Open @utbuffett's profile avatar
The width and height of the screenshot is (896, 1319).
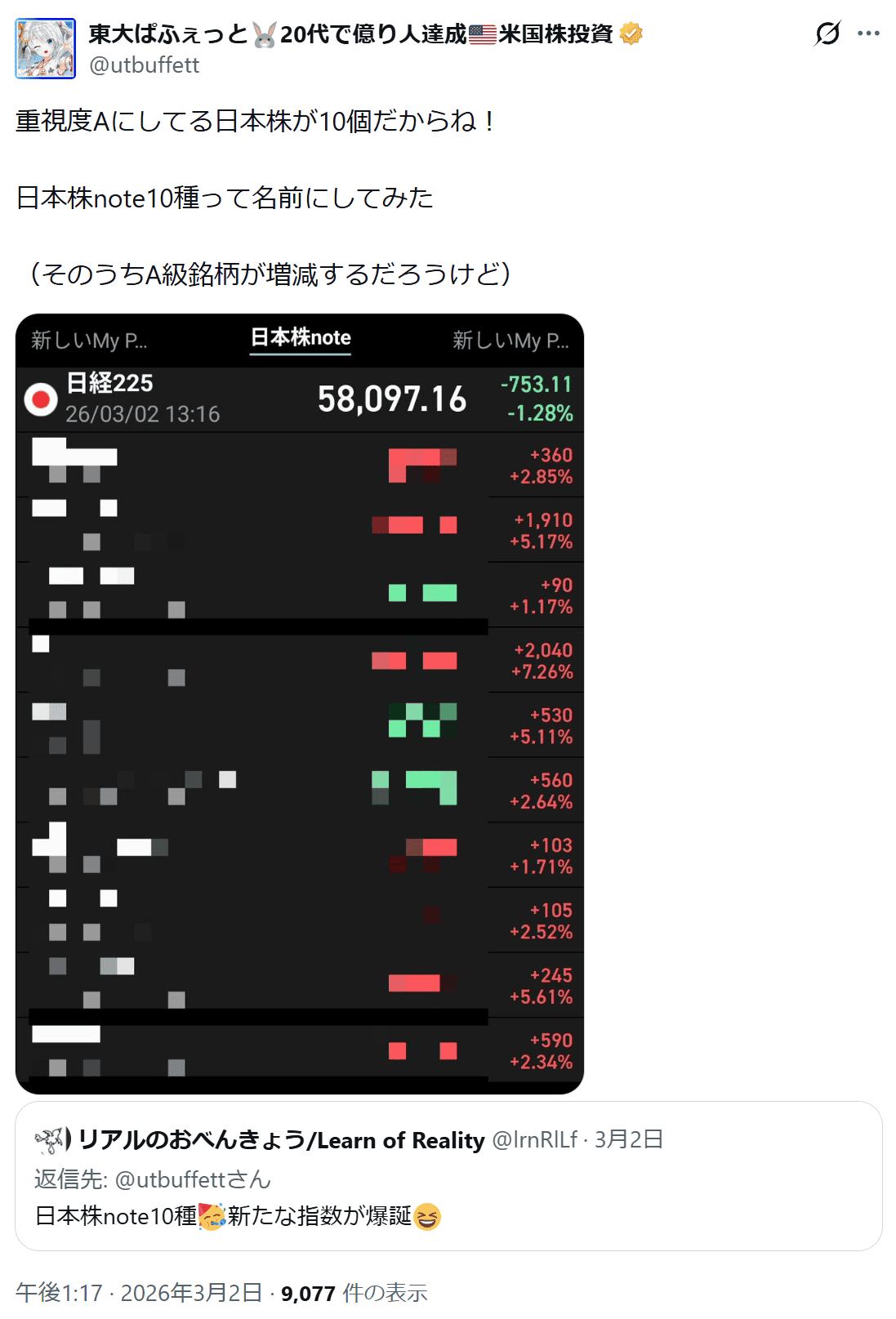coord(46,49)
